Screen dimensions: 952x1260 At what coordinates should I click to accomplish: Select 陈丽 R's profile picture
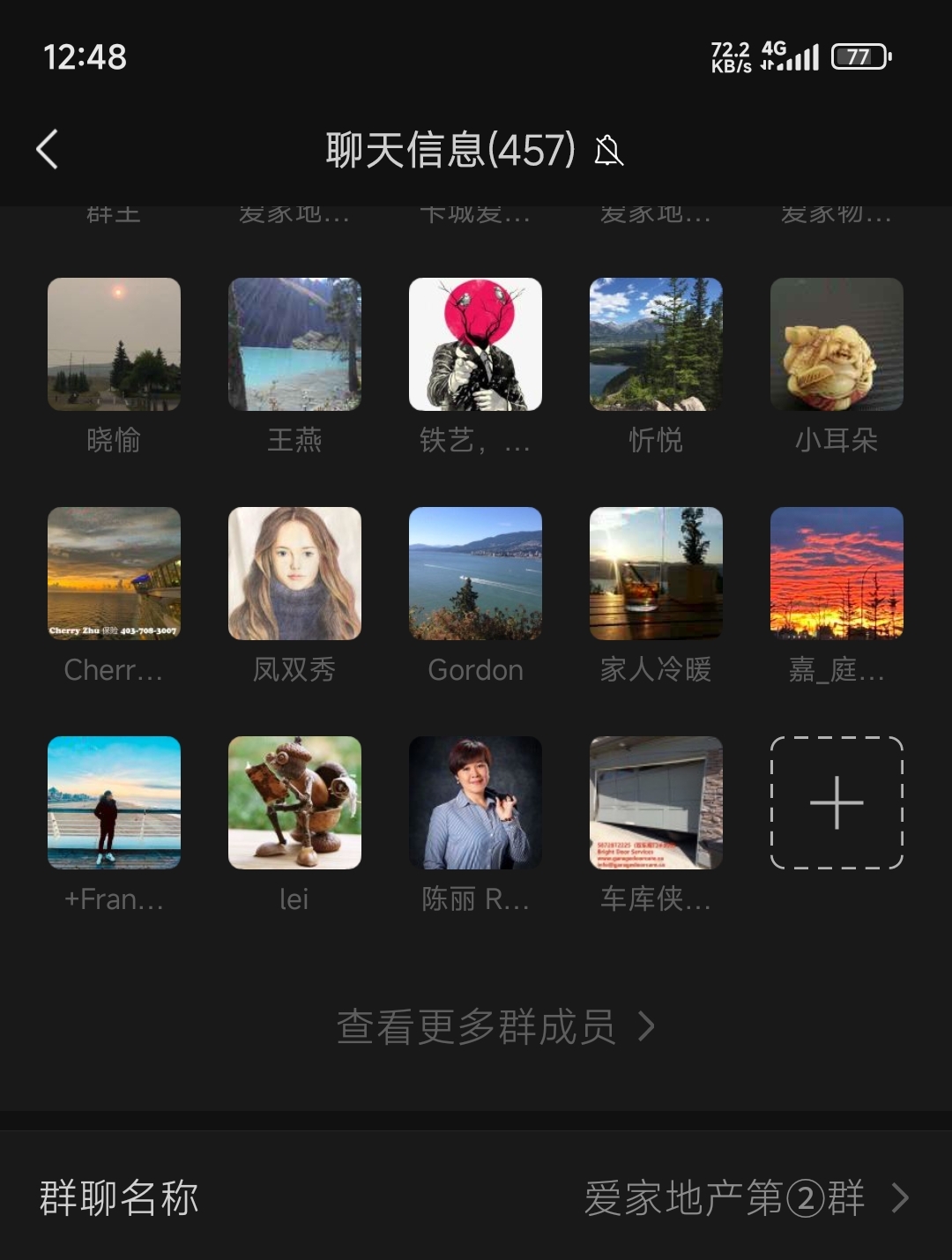coord(475,803)
